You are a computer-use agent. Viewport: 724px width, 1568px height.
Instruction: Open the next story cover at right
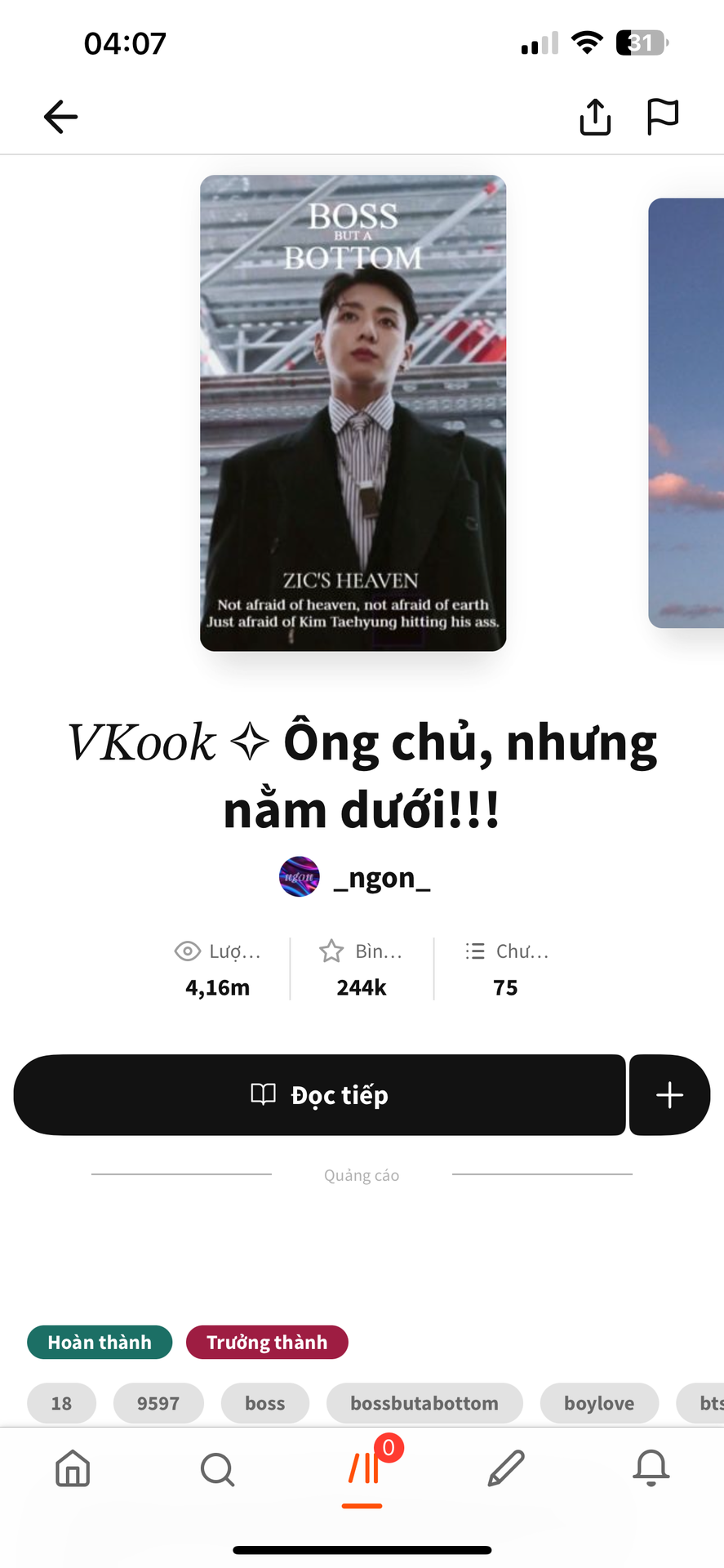point(686,412)
